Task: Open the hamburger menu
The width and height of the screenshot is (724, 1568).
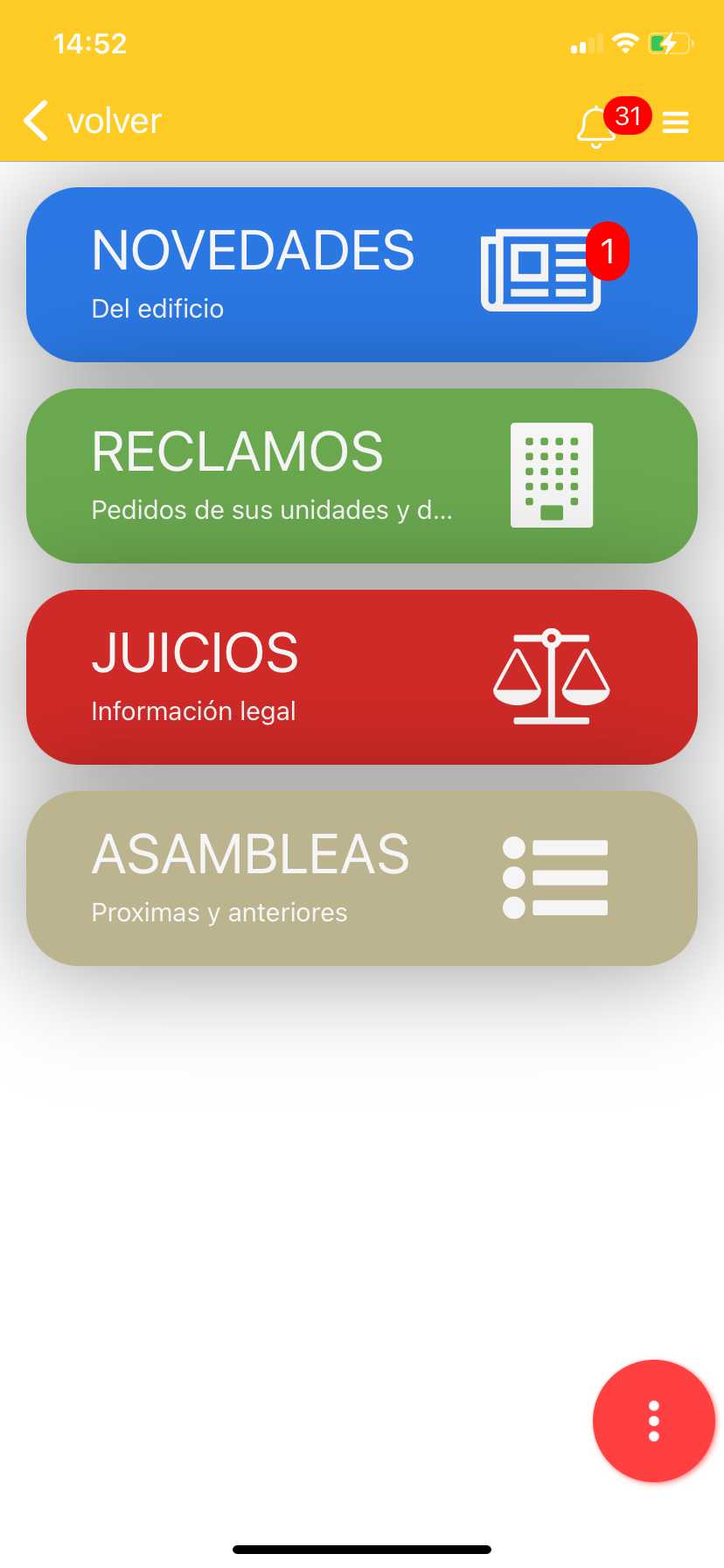Action: [675, 122]
